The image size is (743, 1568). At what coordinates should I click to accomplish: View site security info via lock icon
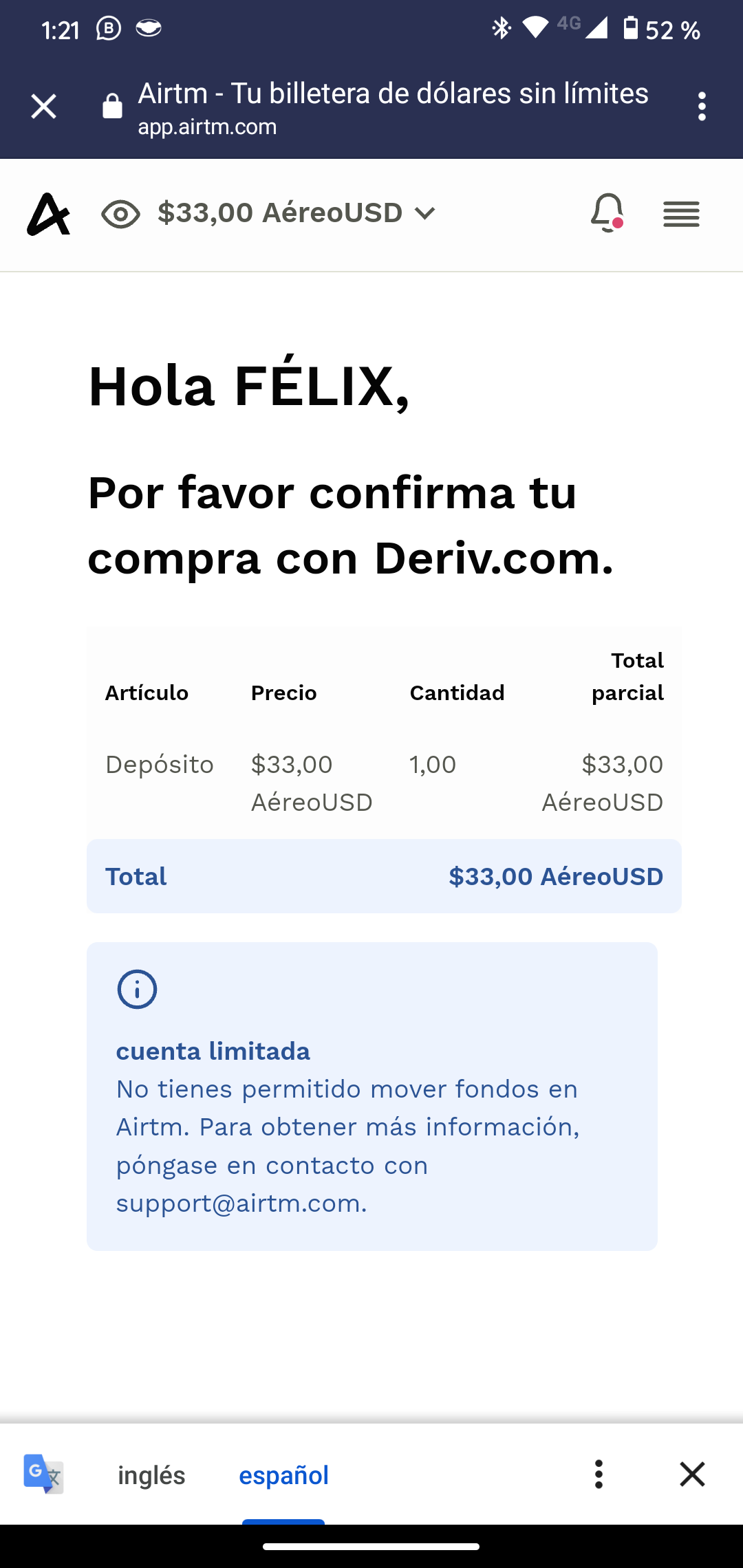[x=112, y=107]
